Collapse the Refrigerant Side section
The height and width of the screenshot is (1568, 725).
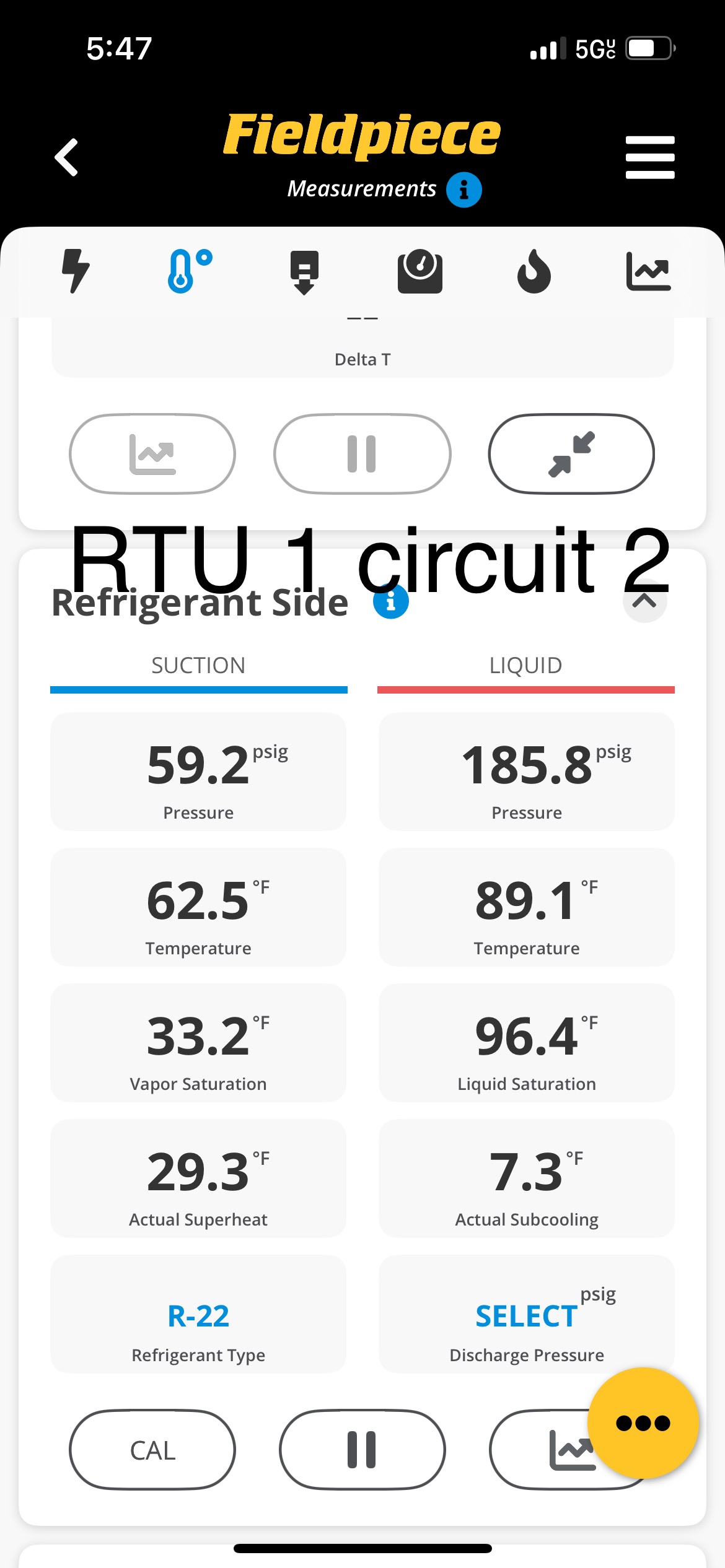[644, 601]
